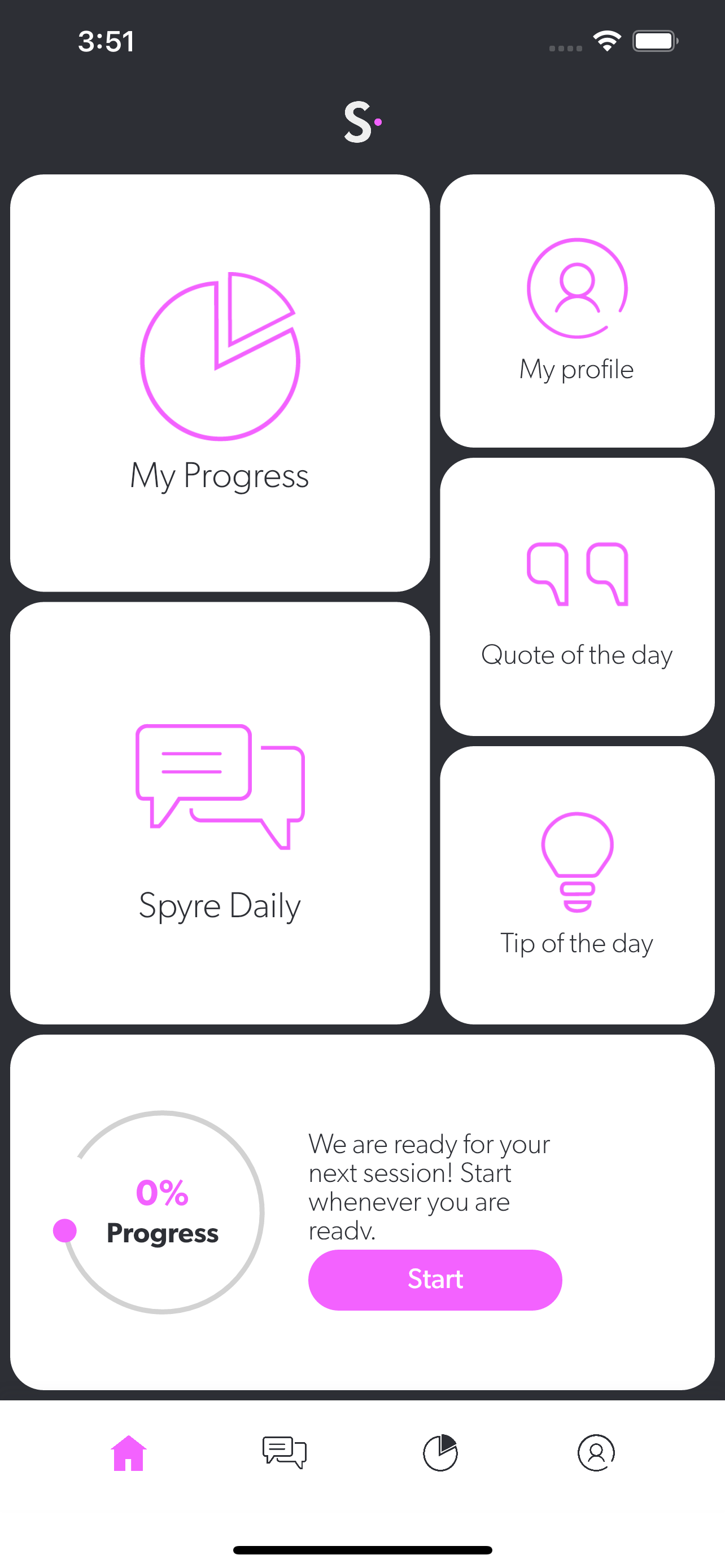Start the next session
The height and width of the screenshot is (1568, 725).
435,1280
